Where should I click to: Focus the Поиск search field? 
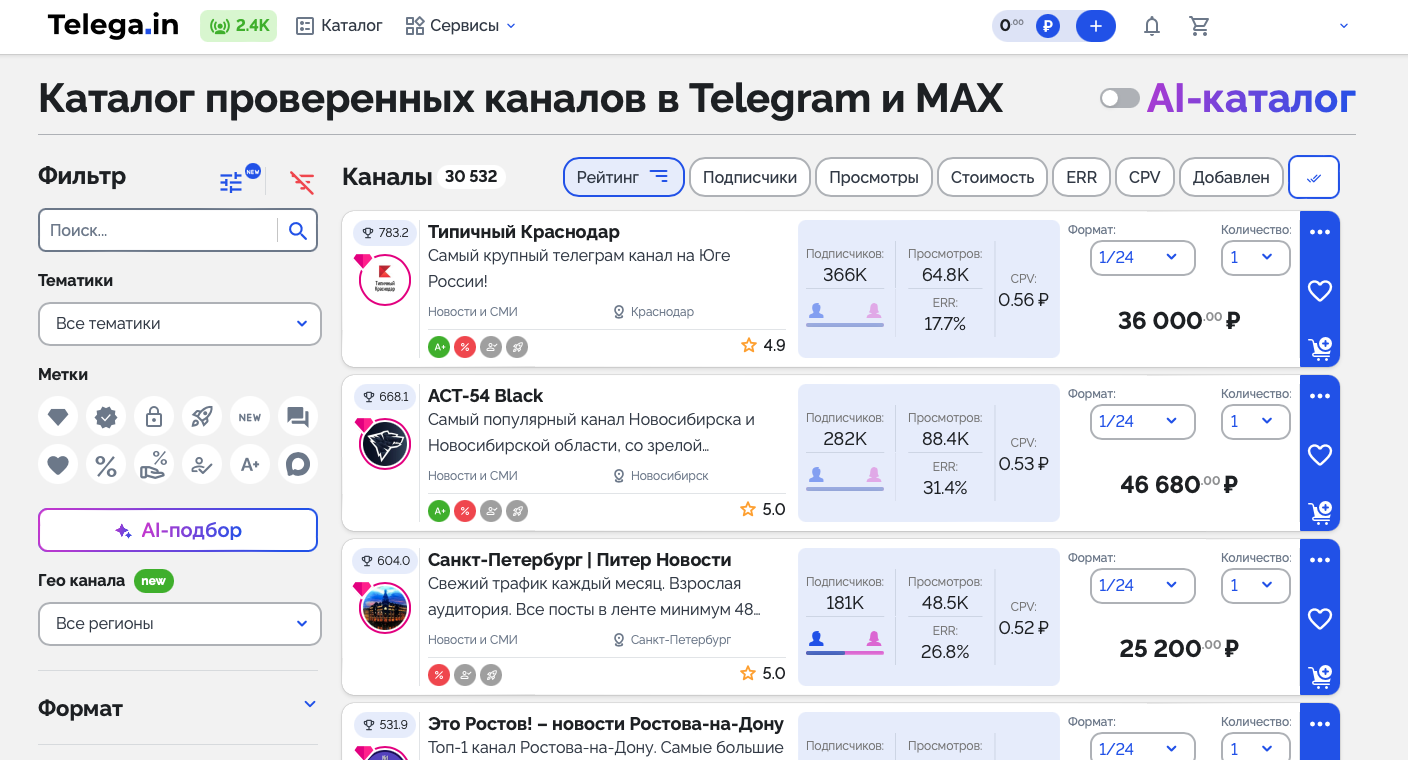[160, 230]
